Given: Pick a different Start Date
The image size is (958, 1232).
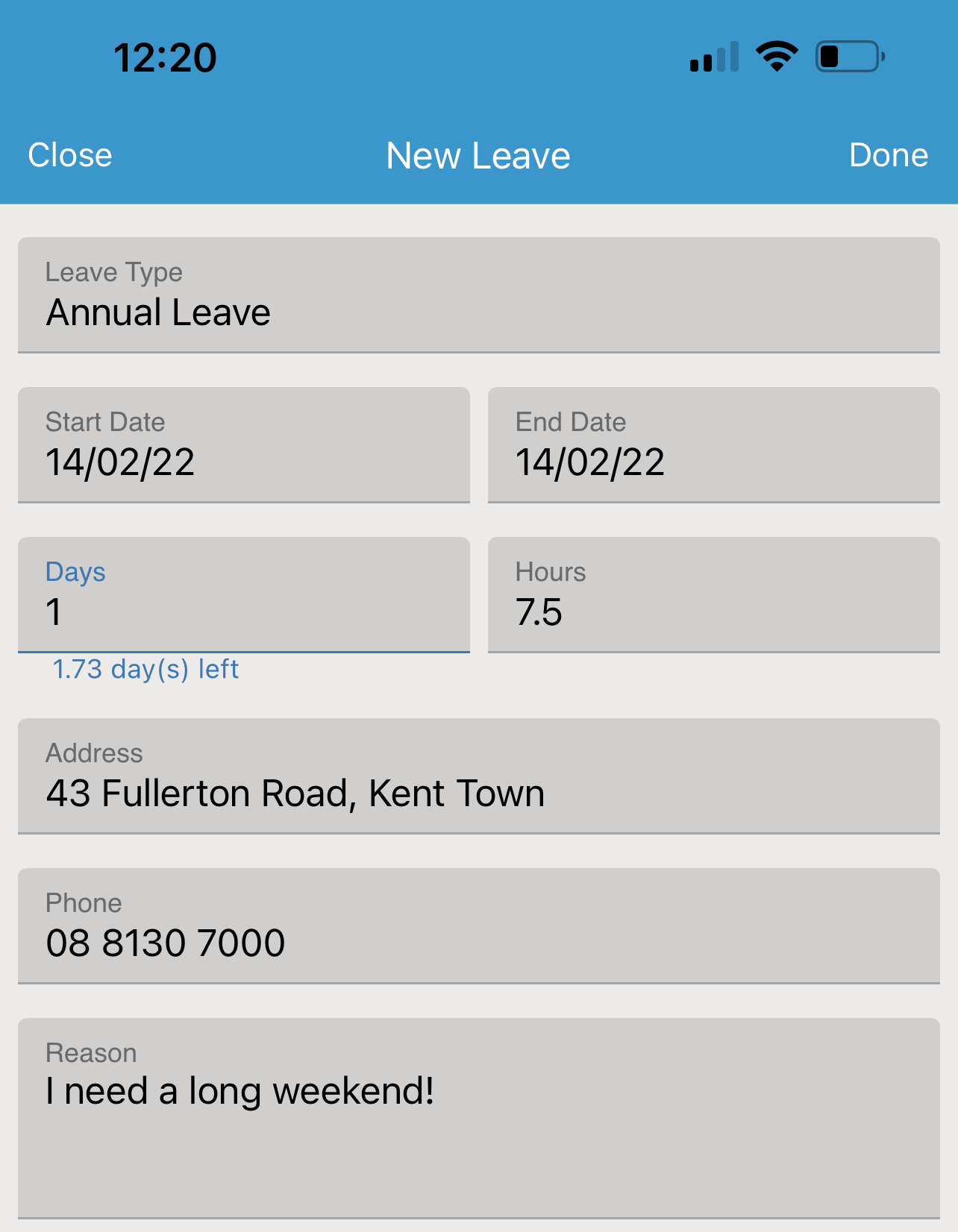Looking at the screenshot, I should pyautogui.click(x=244, y=445).
